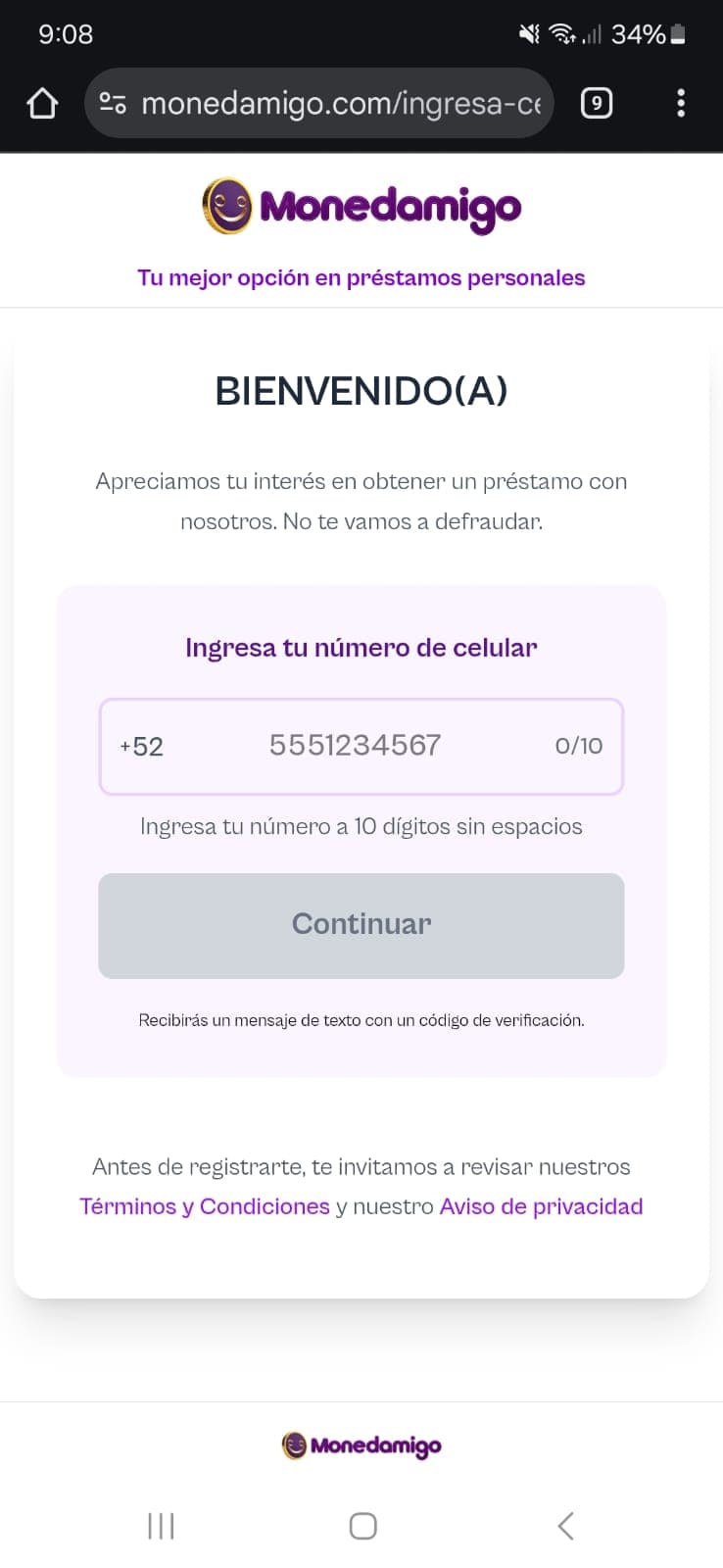Select the Monedamigo header logo
Viewport: 723px width, 1568px height.
coord(361,206)
